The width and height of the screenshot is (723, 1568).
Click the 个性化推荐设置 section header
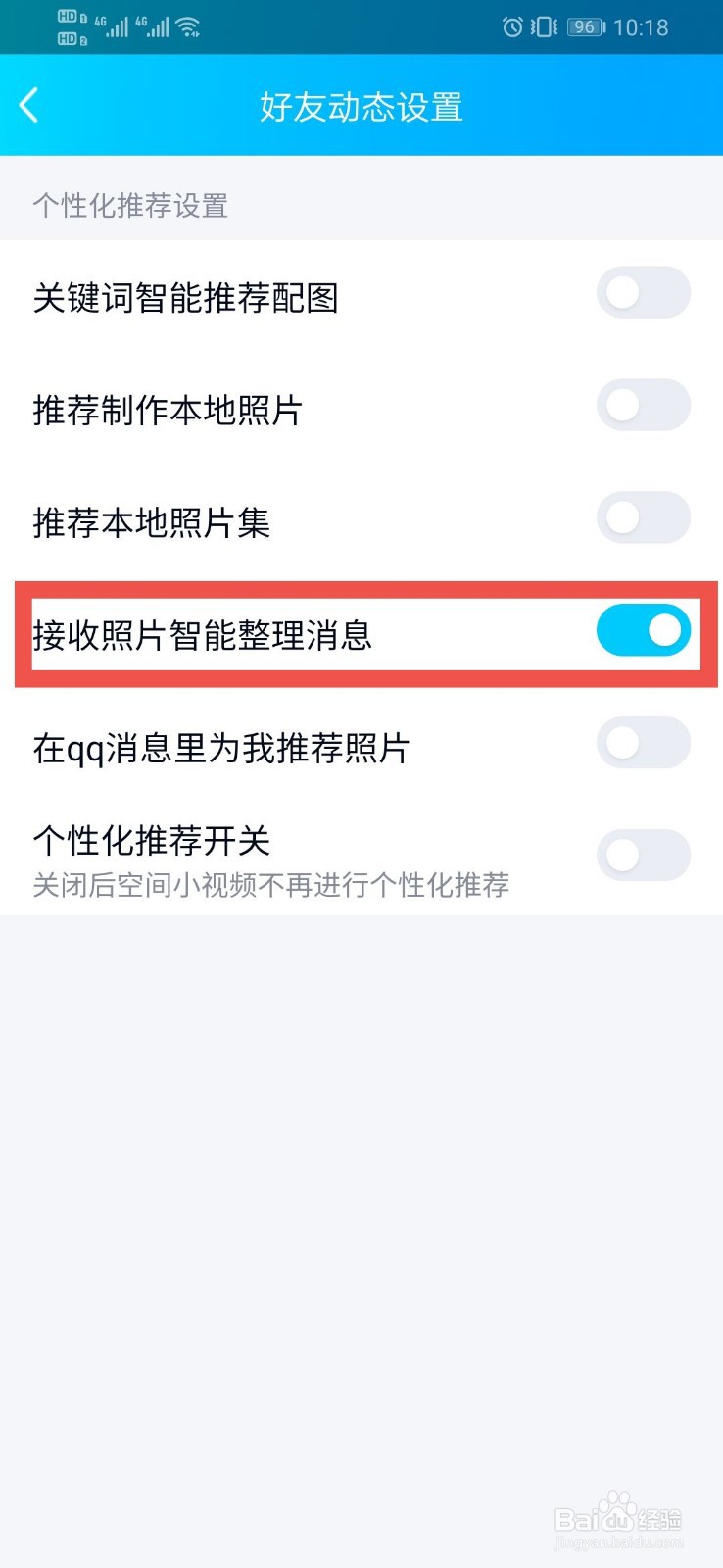tap(130, 206)
